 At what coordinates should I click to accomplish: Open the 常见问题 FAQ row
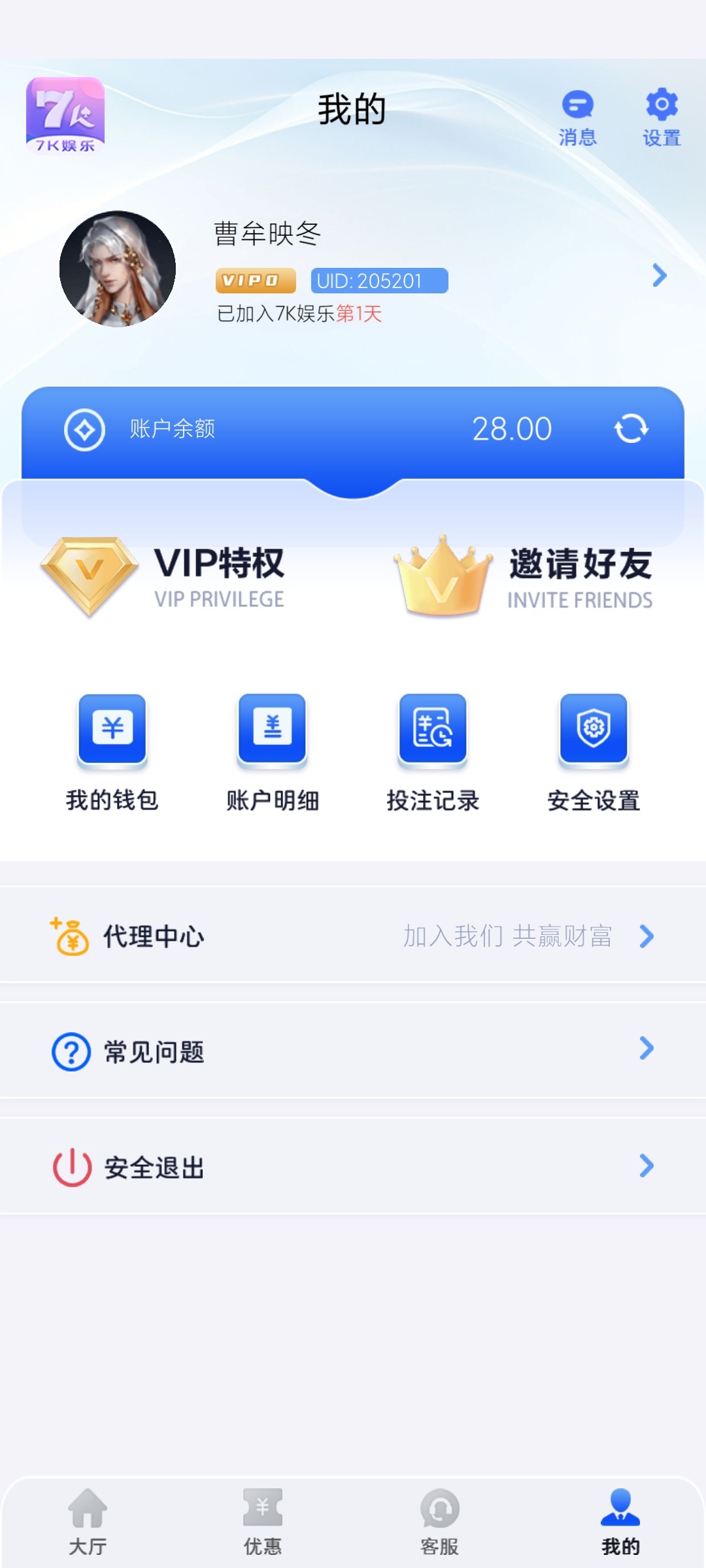click(x=353, y=1051)
